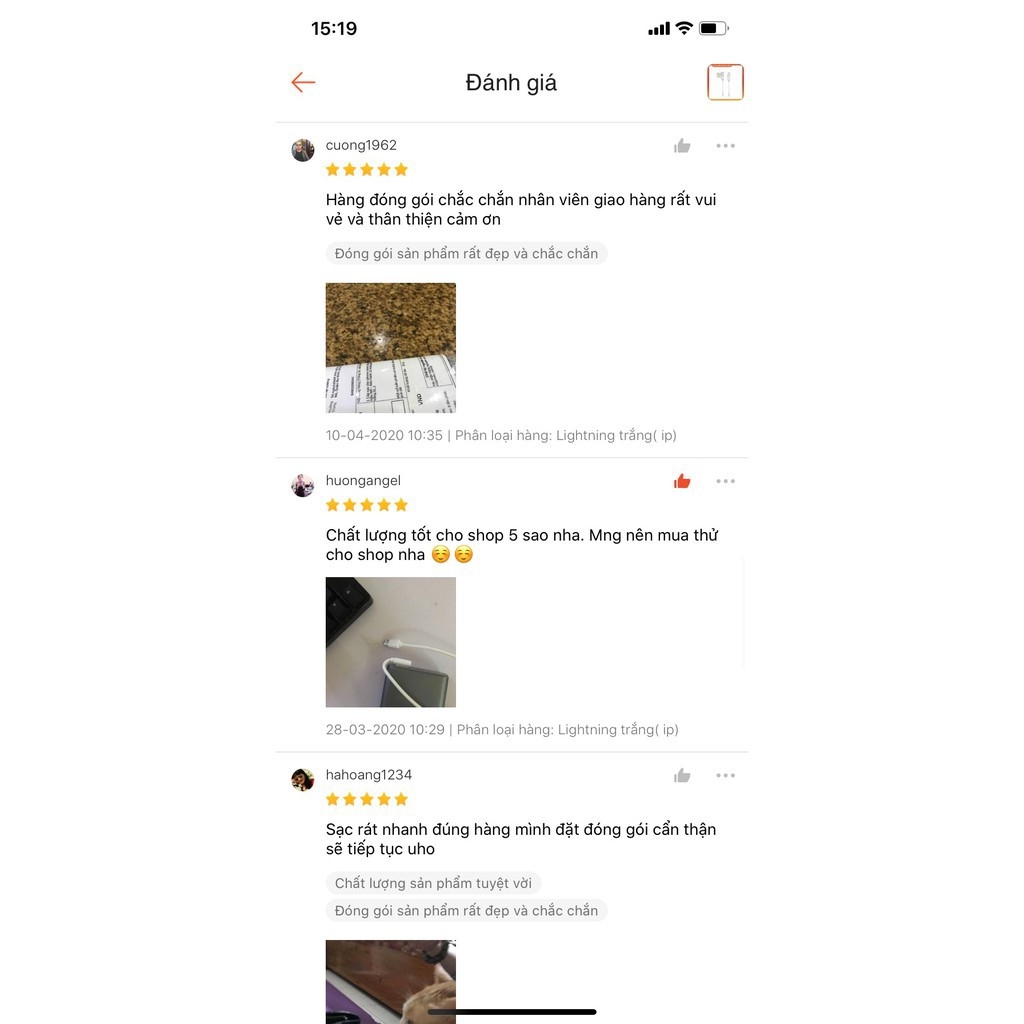Screen dimensions: 1024x1024
Task: View cuong1962's review photo
Action: click(390, 347)
